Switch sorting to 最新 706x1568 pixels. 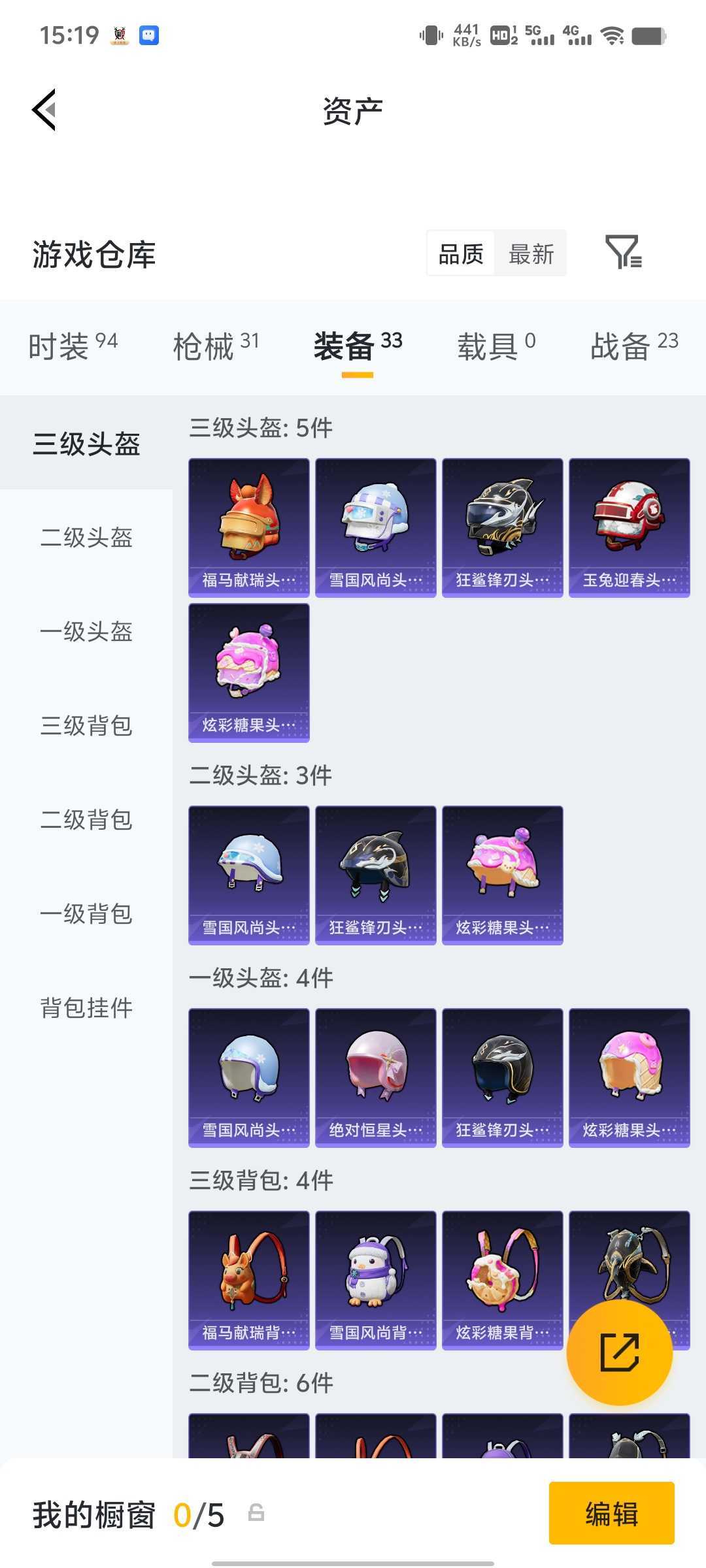531,253
